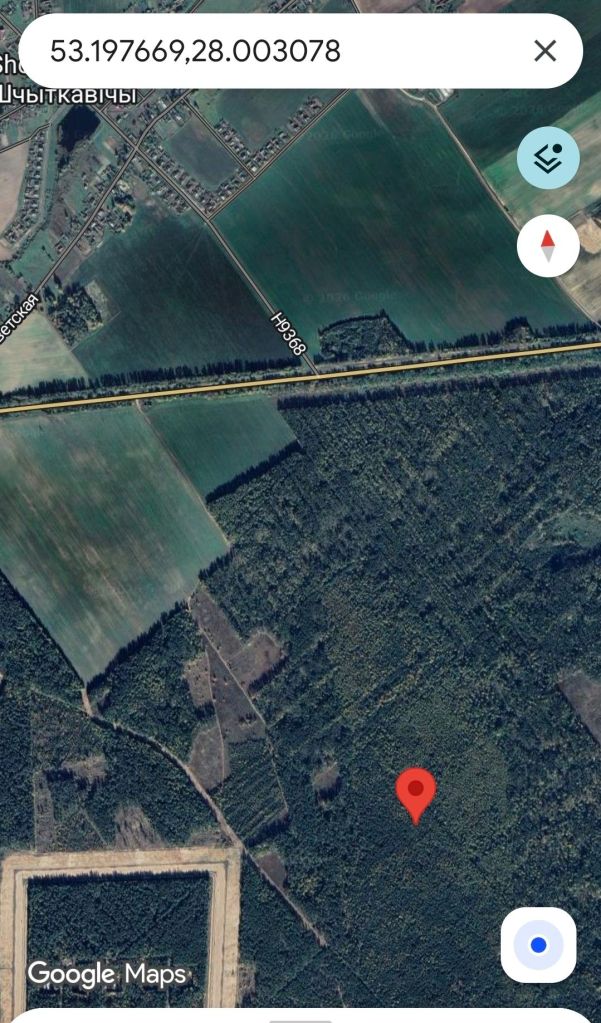Image resolution: width=601 pixels, height=1023 pixels.
Task: Center map on my current location
Action: 538,945
